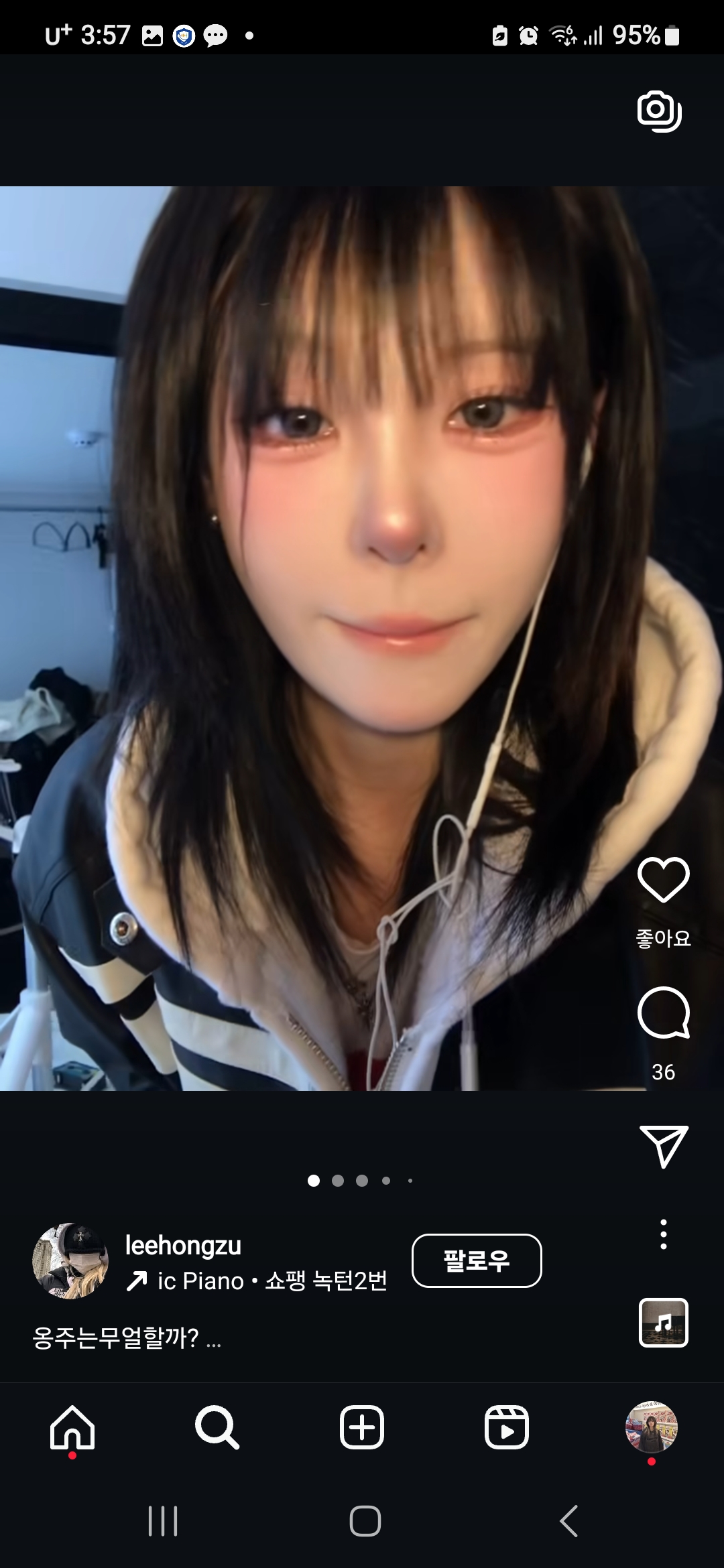Open leehongzu's profile picture
724x1568 pixels.
(x=70, y=1260)
